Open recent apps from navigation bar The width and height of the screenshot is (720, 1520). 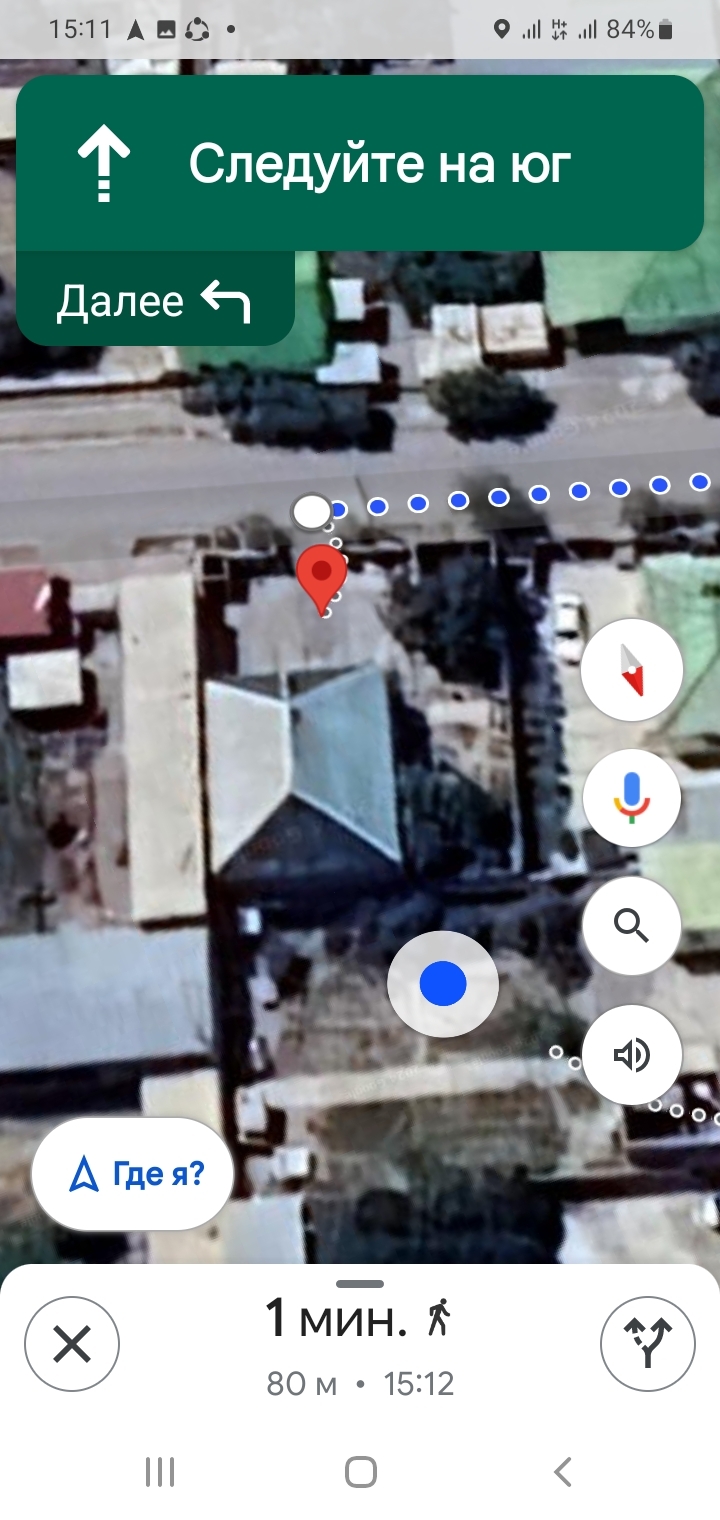[160, 1471]
